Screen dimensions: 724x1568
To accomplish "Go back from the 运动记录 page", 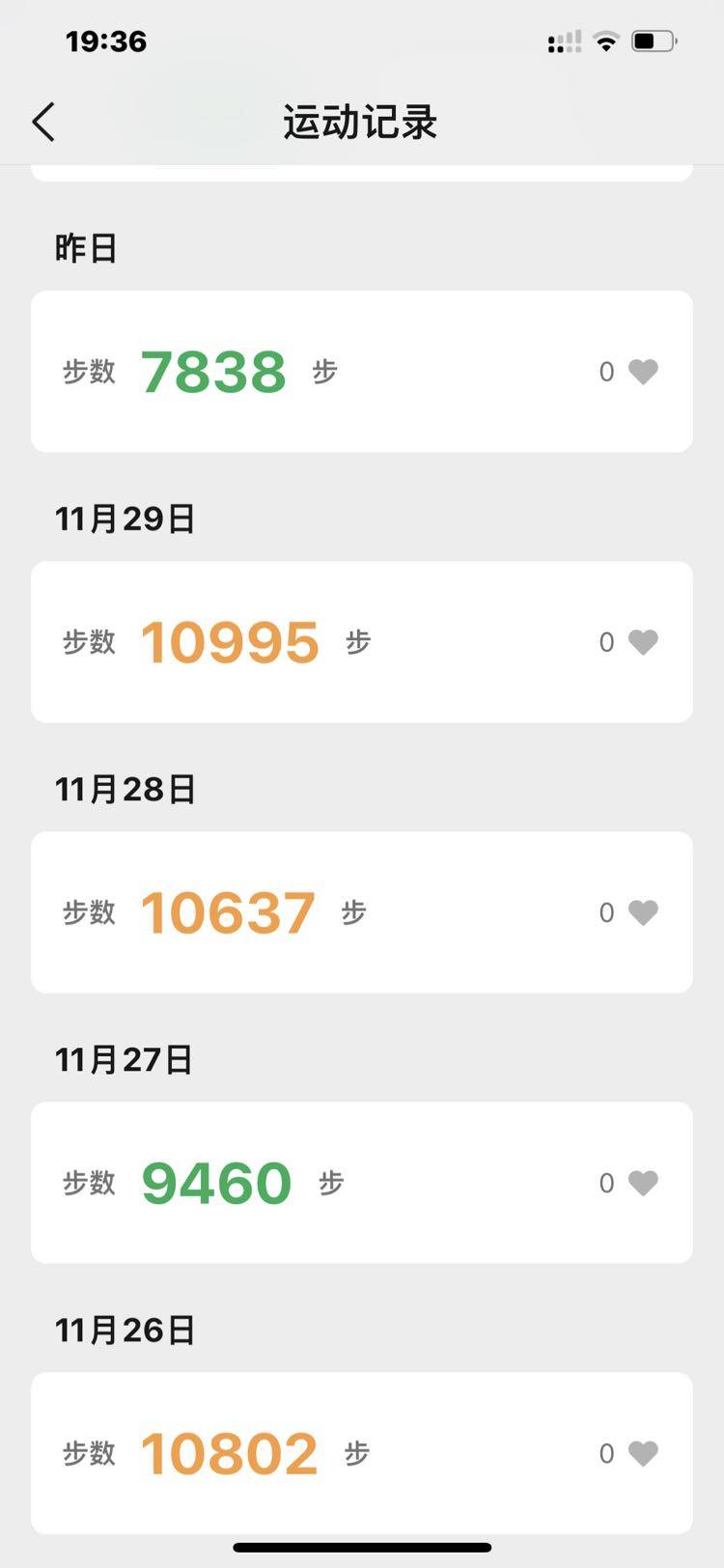I will [43, 123].
